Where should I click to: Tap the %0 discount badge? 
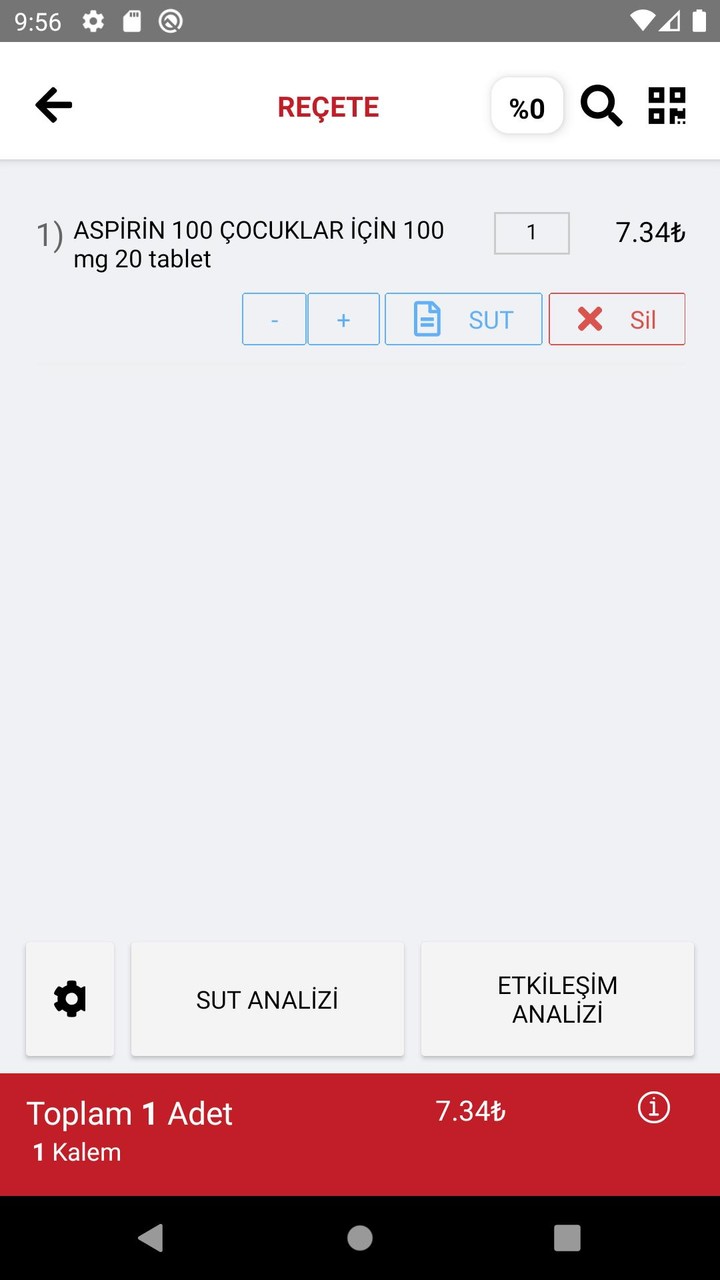(527, 108)
